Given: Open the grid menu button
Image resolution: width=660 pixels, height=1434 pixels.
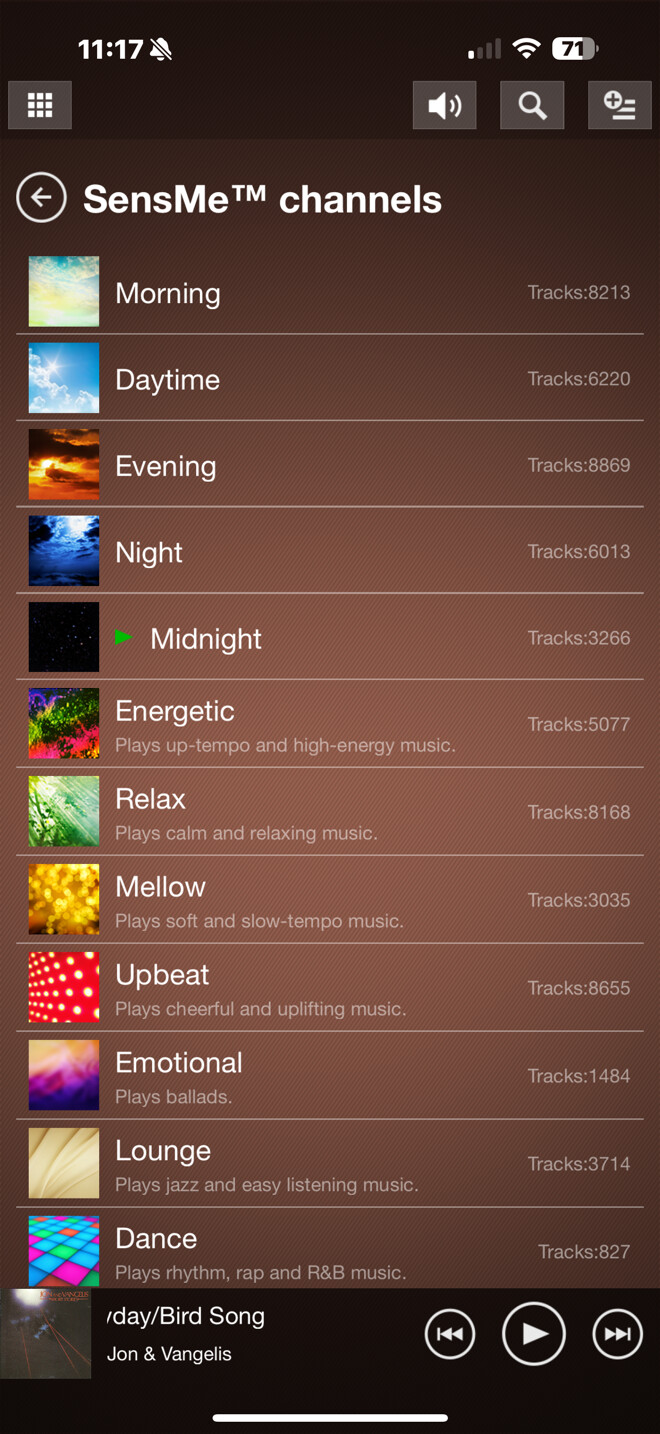Looking at the screenshot, I should pos(40,105).
